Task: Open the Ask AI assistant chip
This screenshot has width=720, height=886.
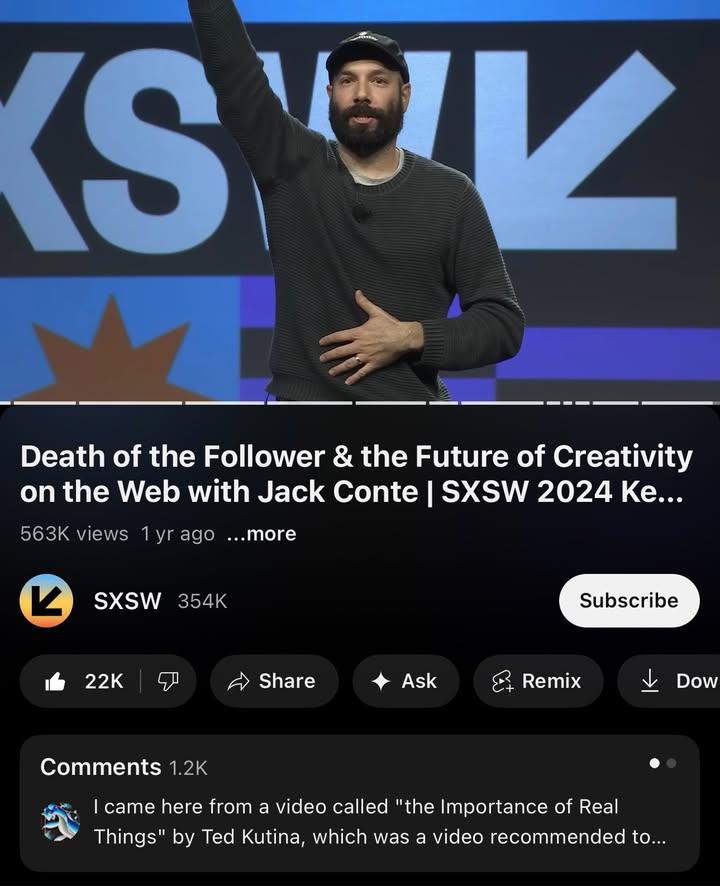Action: [x=405, y=681]
